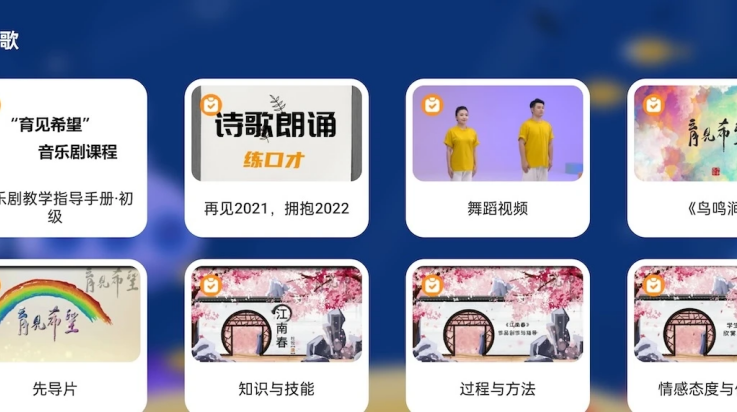Open the 再见2021，拥抱2022 card
This screenshot has width=737, height=412.
click(x=276, y=157)
